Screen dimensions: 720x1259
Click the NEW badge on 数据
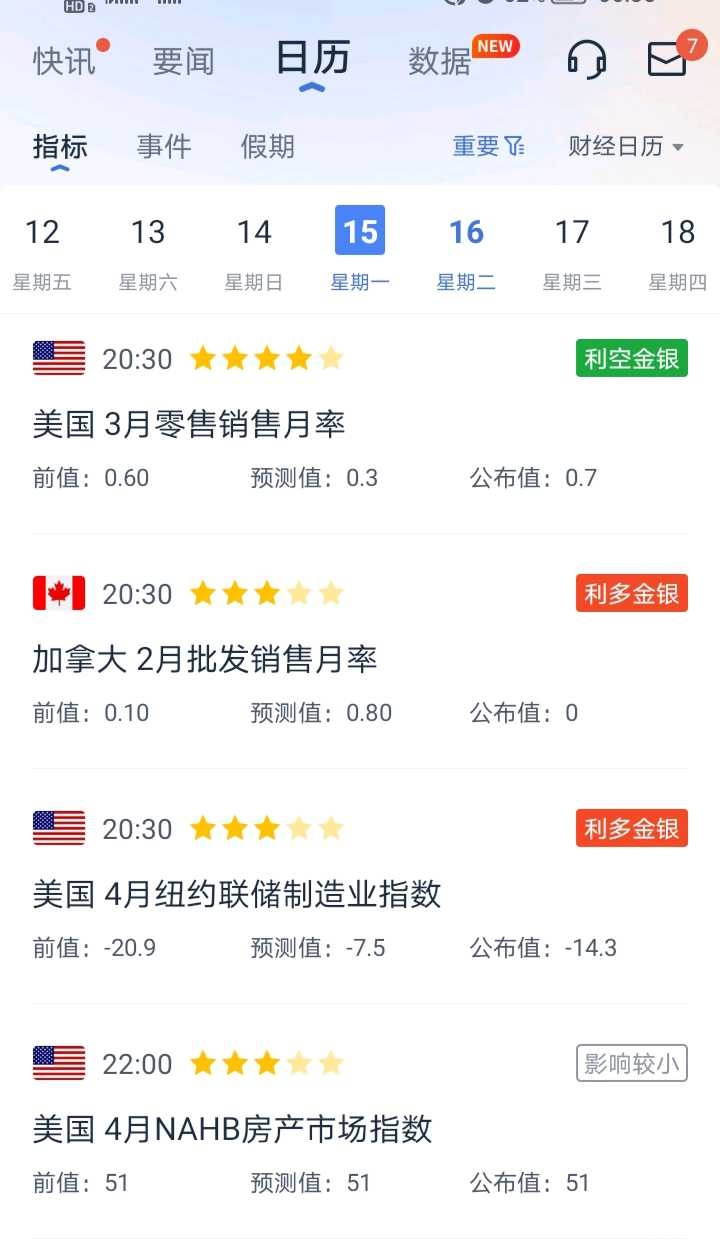click(x=497, y=45)
